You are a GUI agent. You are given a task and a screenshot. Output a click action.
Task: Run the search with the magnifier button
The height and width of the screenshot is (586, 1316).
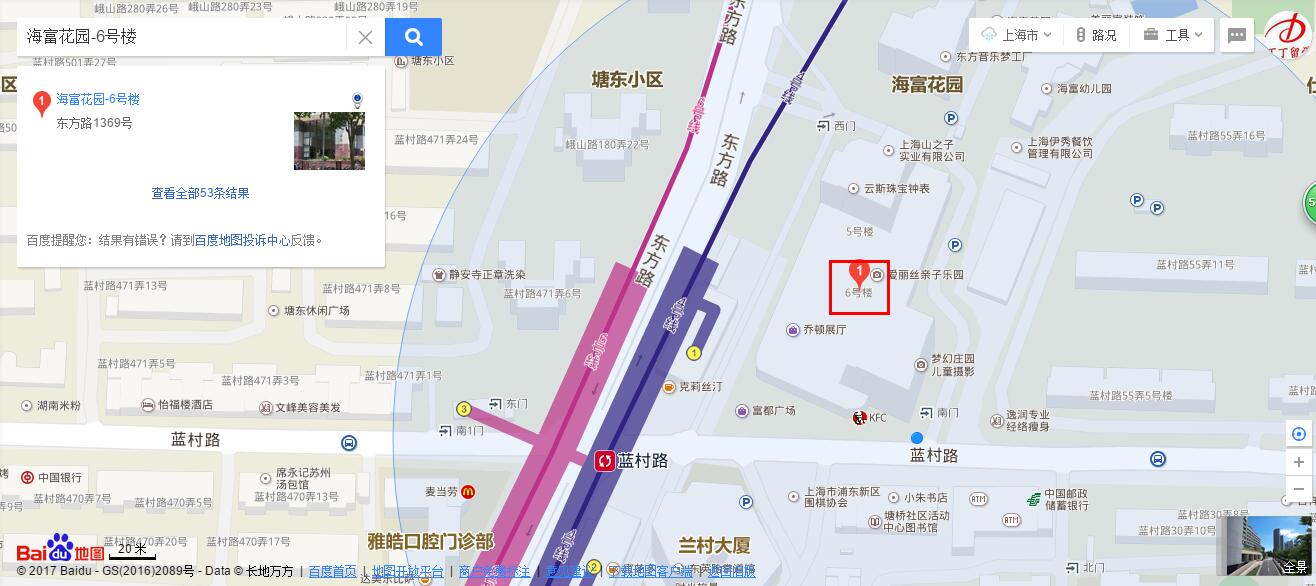coord(413,38)
